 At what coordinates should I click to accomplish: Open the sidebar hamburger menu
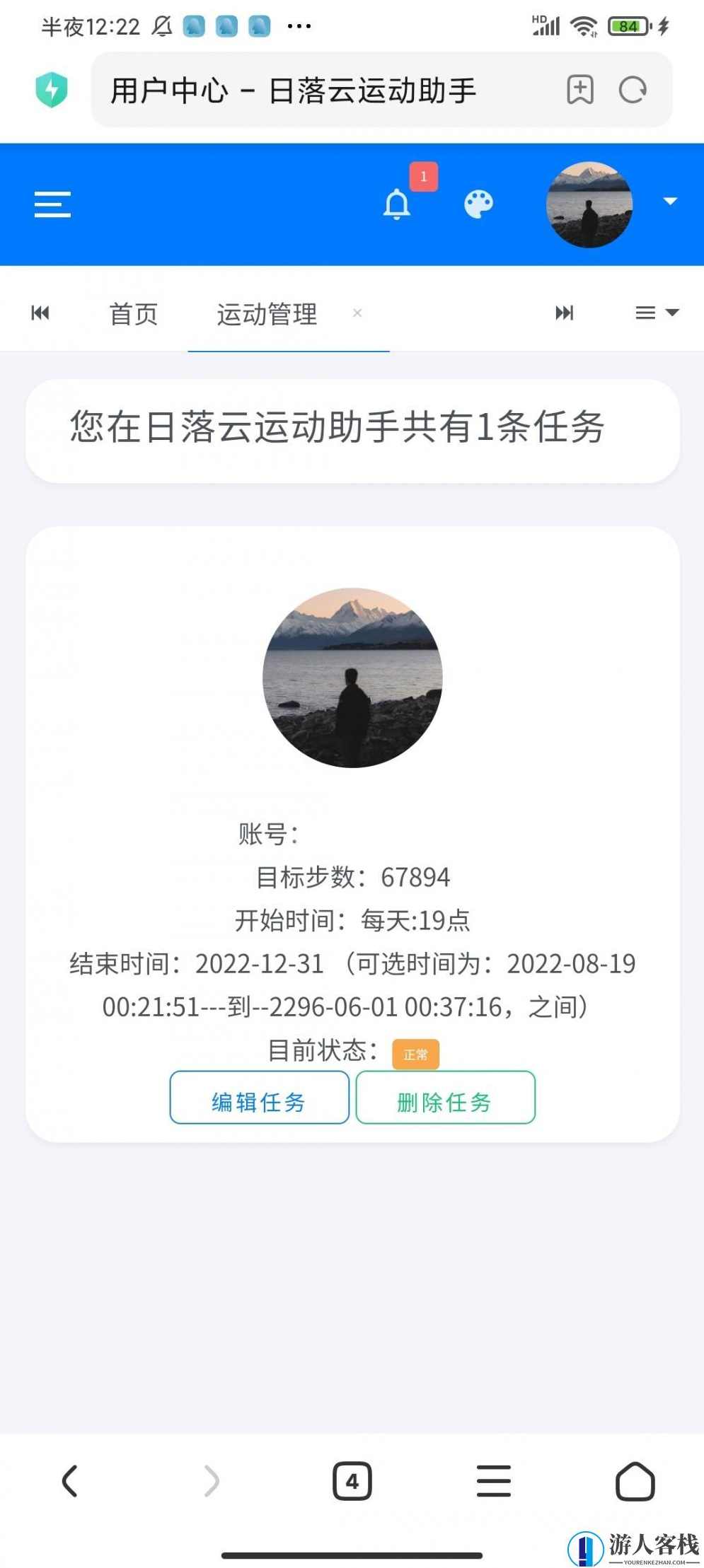(52, 204)
